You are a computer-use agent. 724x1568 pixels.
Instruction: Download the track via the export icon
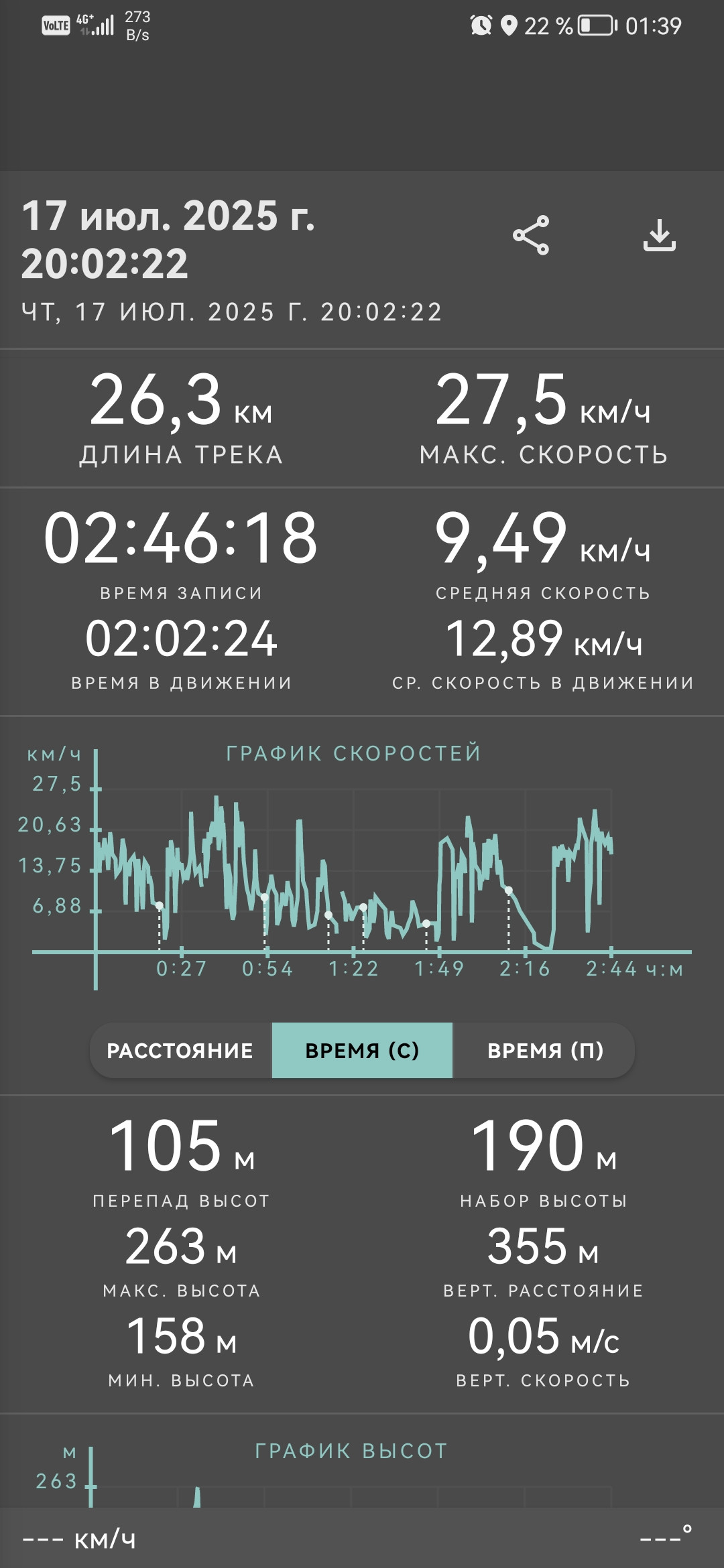pyautogui.click(x=660, y=235)
